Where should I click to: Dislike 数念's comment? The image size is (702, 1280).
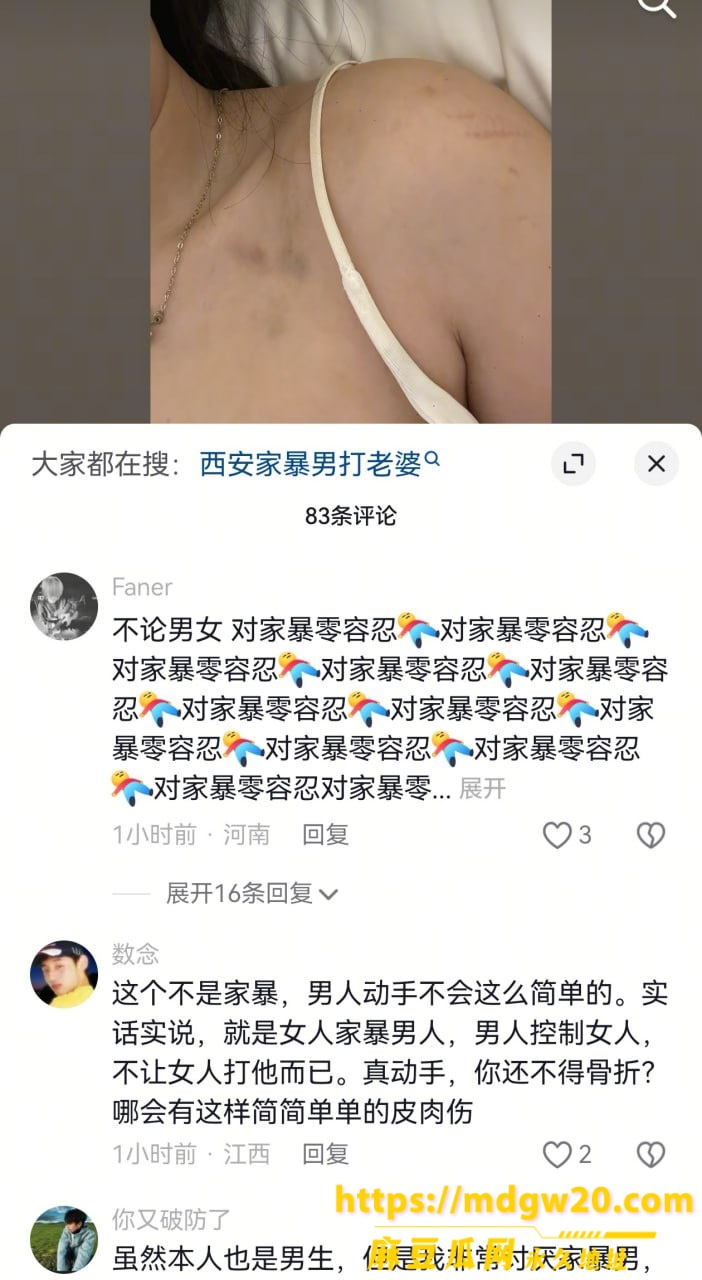651,1154
